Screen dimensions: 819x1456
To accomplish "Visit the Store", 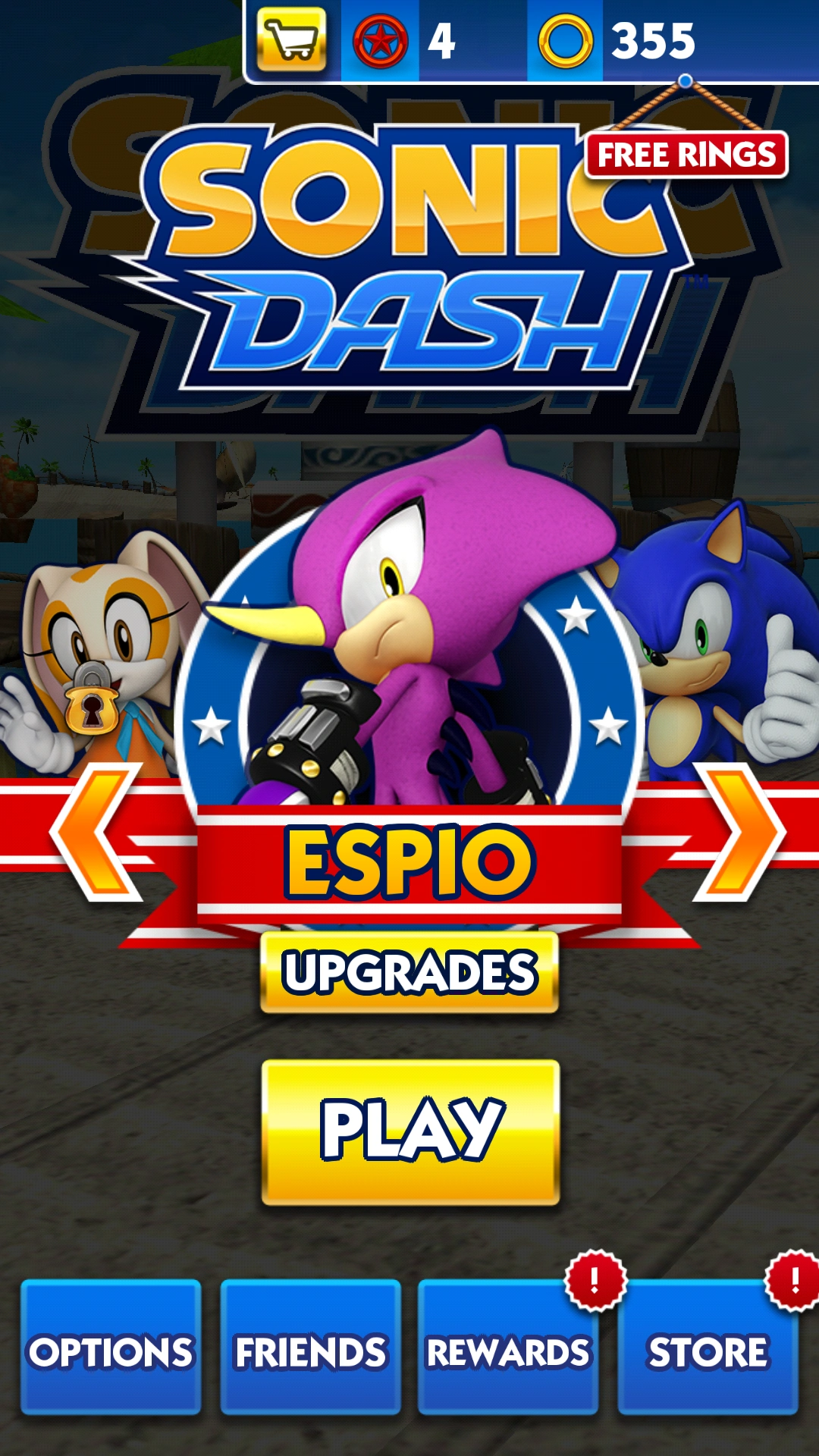I will point(708,1348).
